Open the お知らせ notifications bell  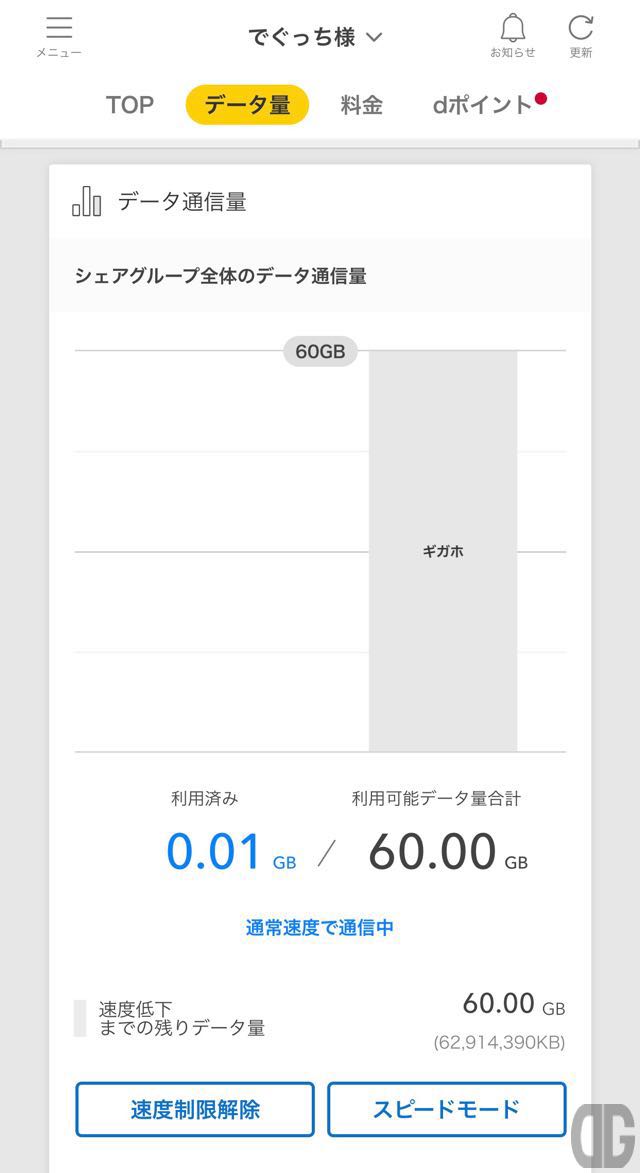pos(512,35)
